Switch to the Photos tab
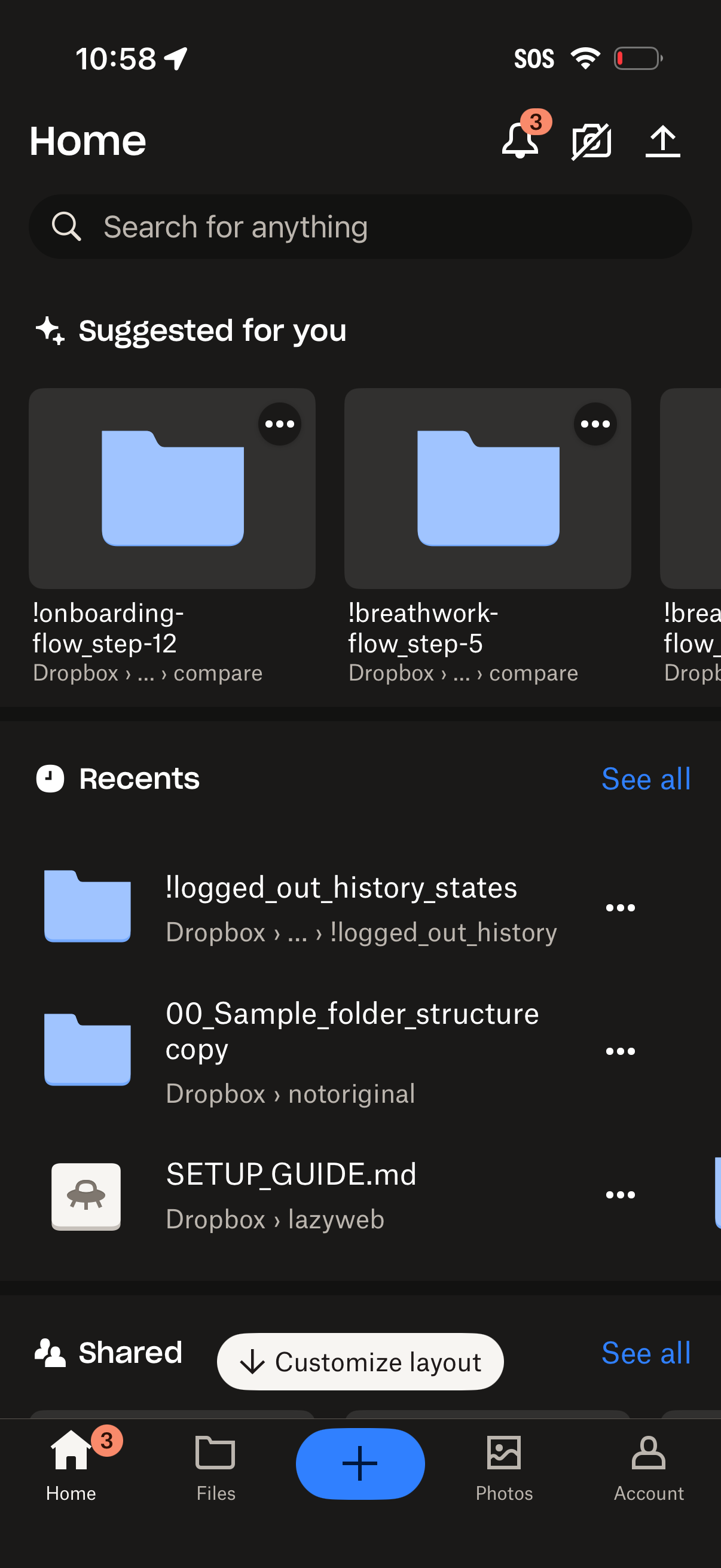 (x=505, y=1473)
